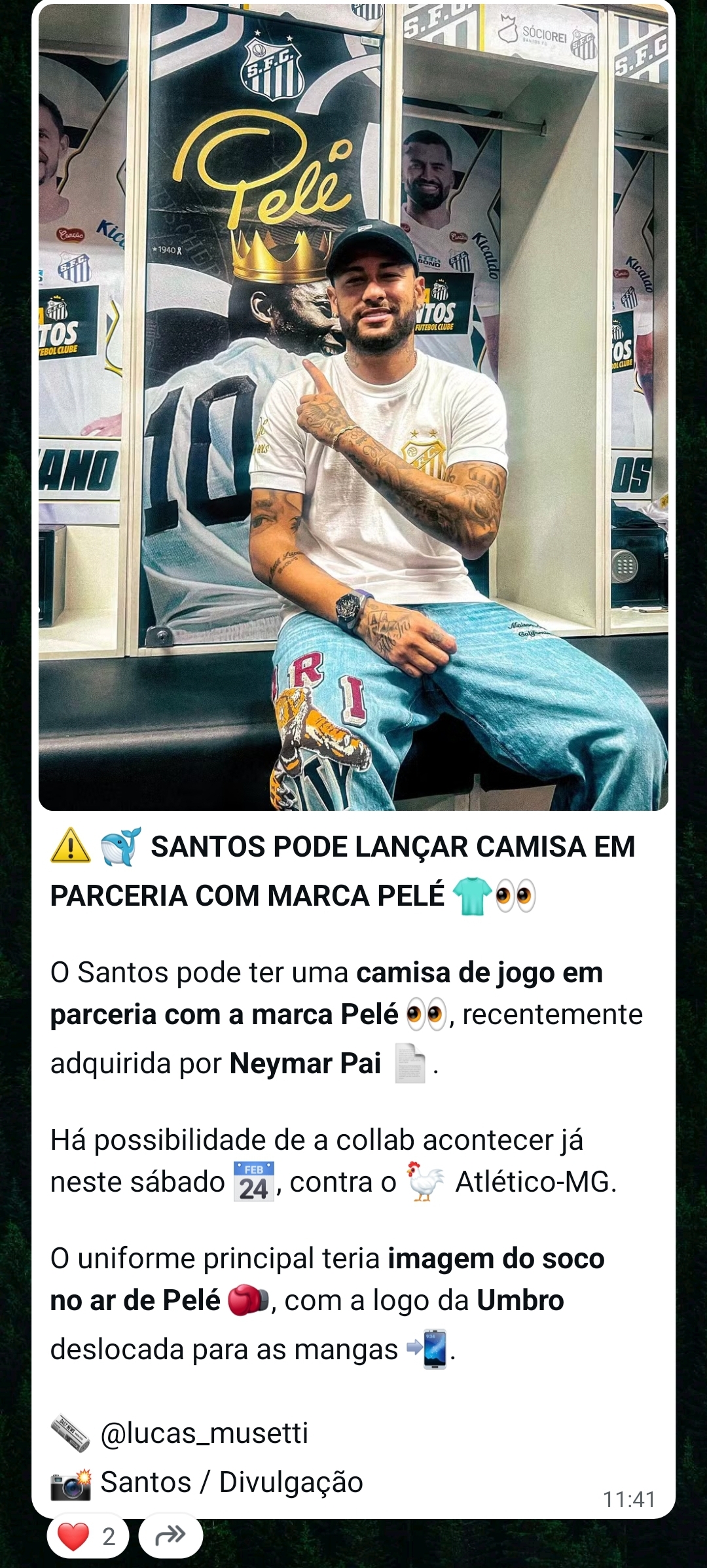Open the @lucas_musetti mention
Viewport: 707px width, 1568px height.
204,1433
